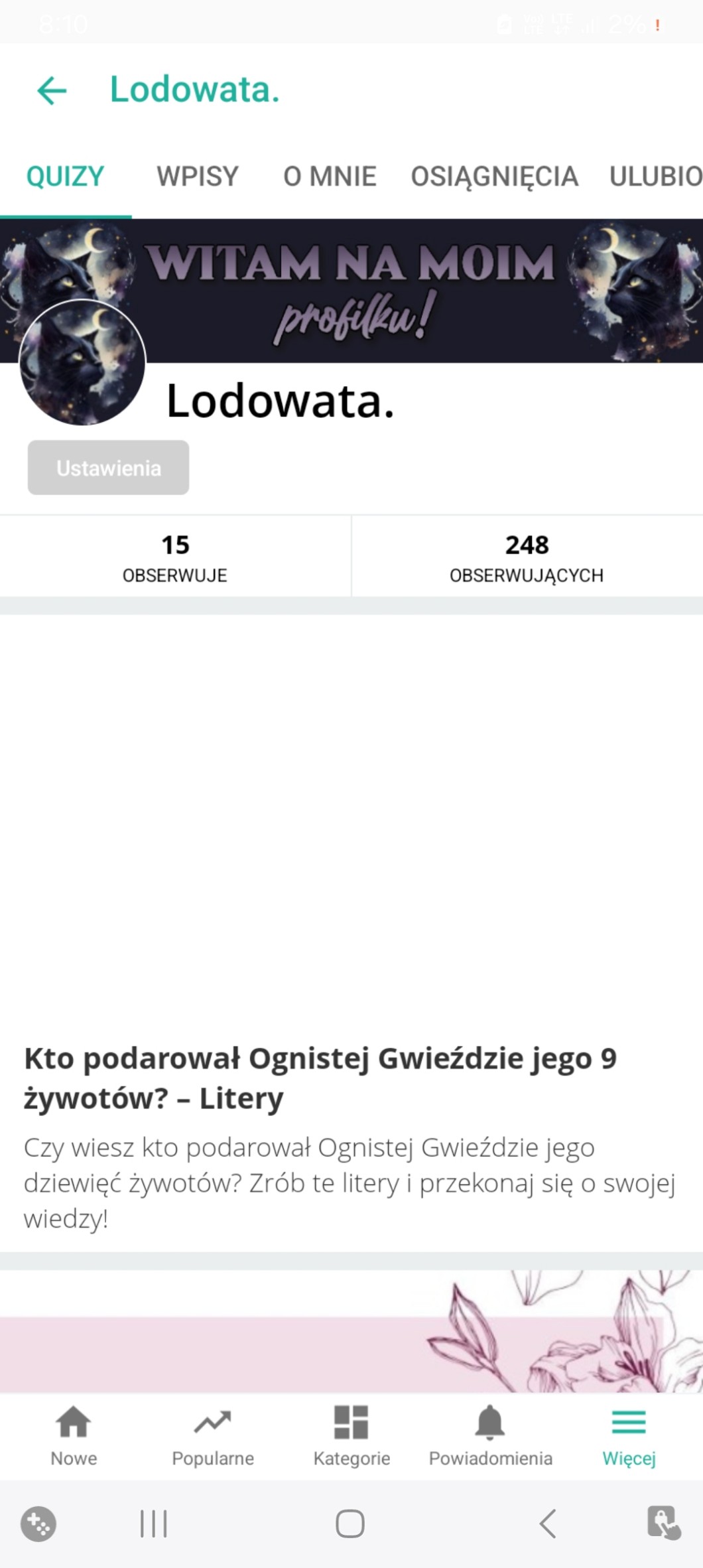Viewport: 703px width, 1568px height.
Task: Open the O MNIE tab
Action: click(330, 177)
